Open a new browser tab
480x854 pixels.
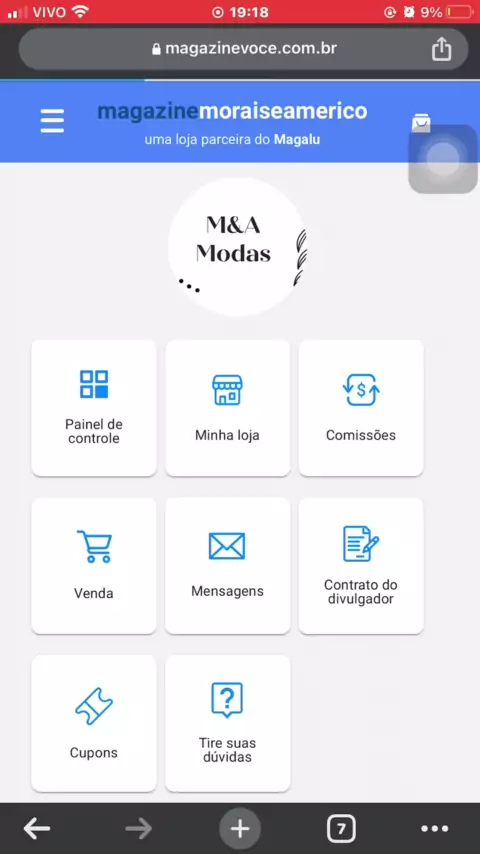coord(240,829)
